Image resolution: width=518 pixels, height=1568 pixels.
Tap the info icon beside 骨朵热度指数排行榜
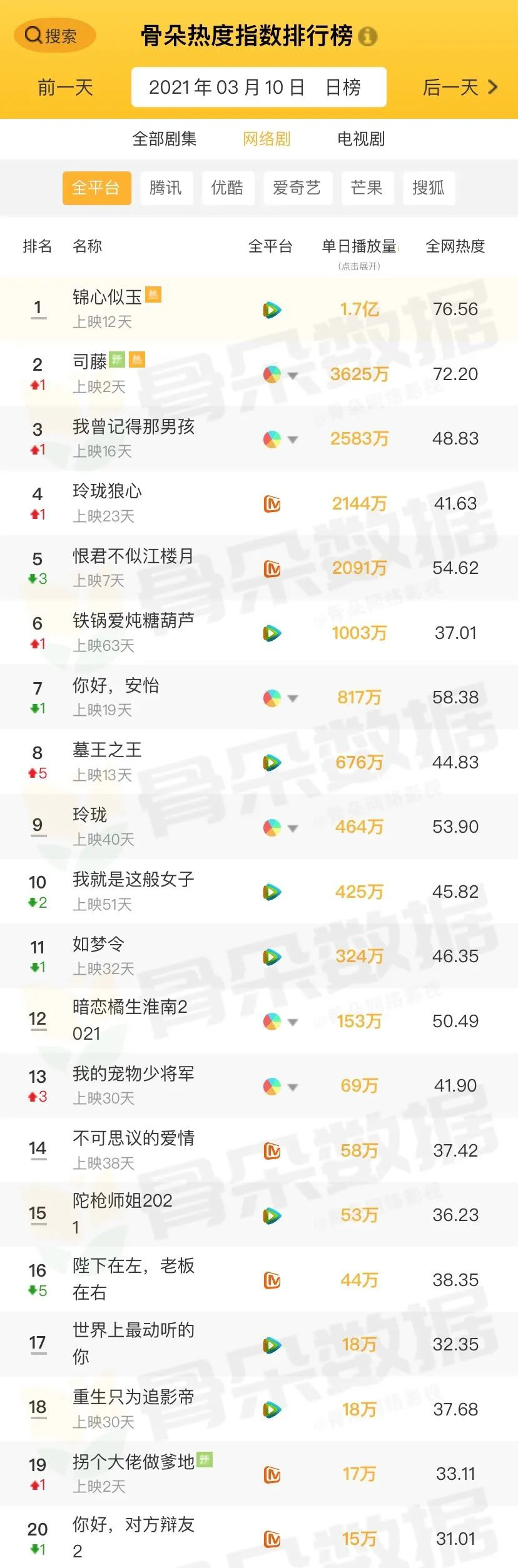368,36
